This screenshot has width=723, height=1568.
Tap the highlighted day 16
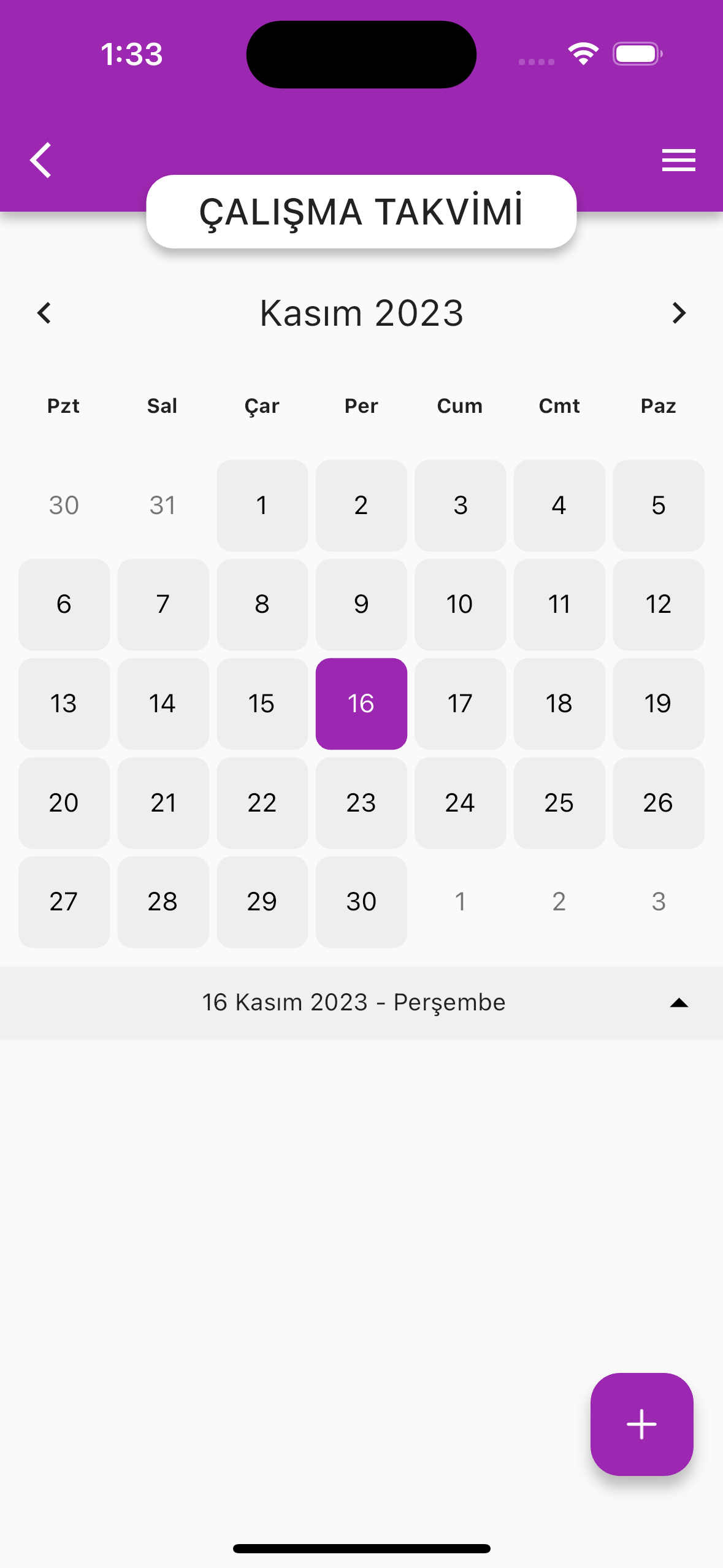pyautogui.click(x=361, y=704)
